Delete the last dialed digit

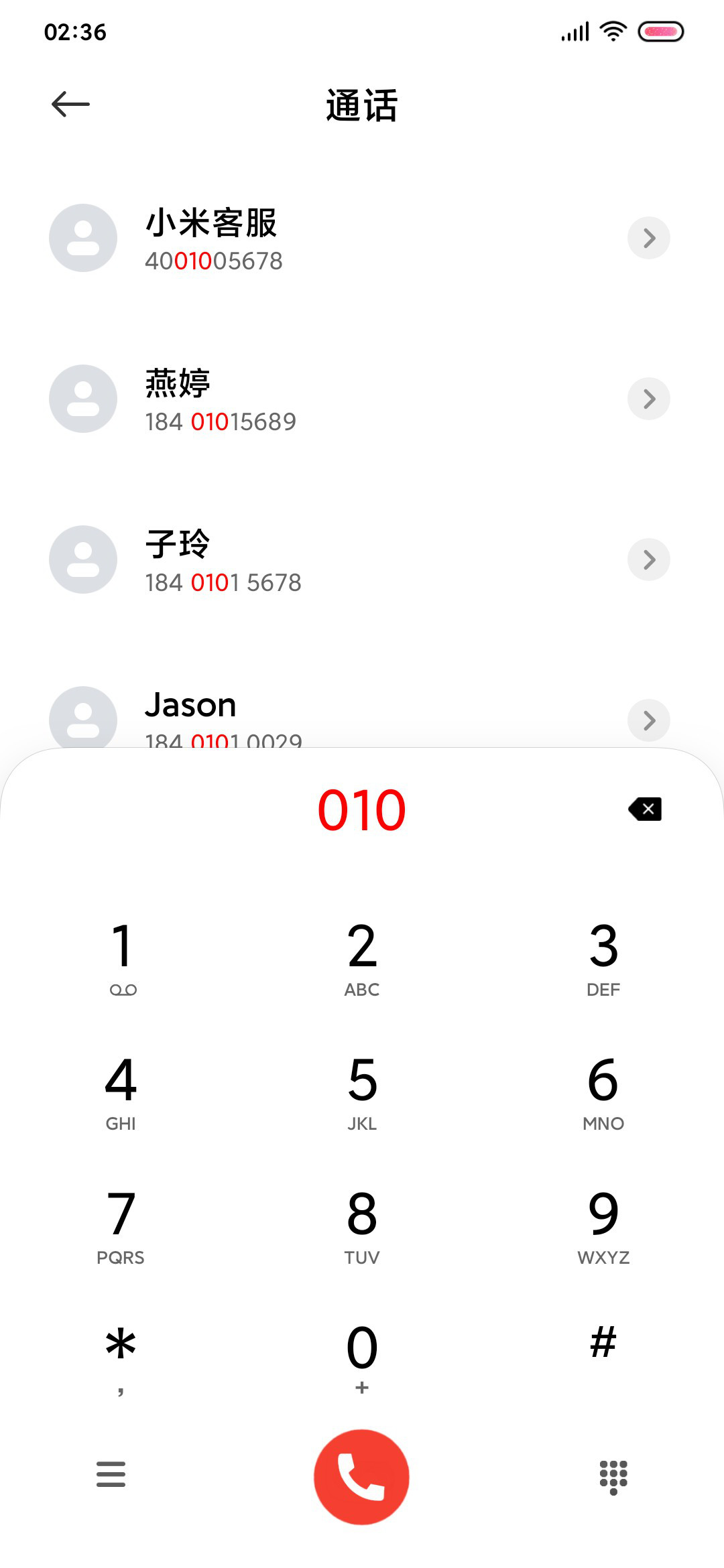pyautogui.click(x=645, y=809)
